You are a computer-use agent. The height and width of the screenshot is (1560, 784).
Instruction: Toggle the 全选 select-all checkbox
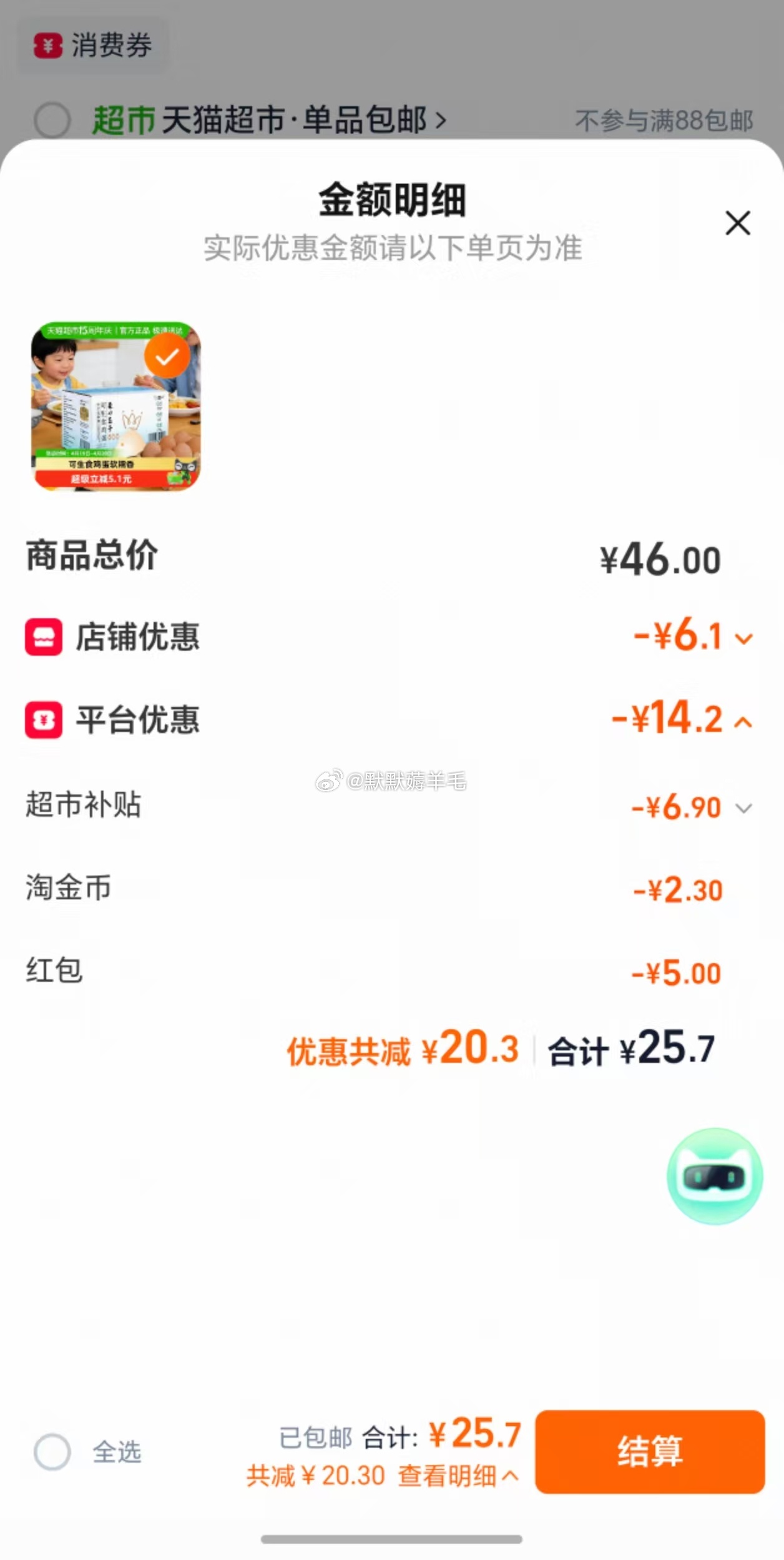point(53,1451)
